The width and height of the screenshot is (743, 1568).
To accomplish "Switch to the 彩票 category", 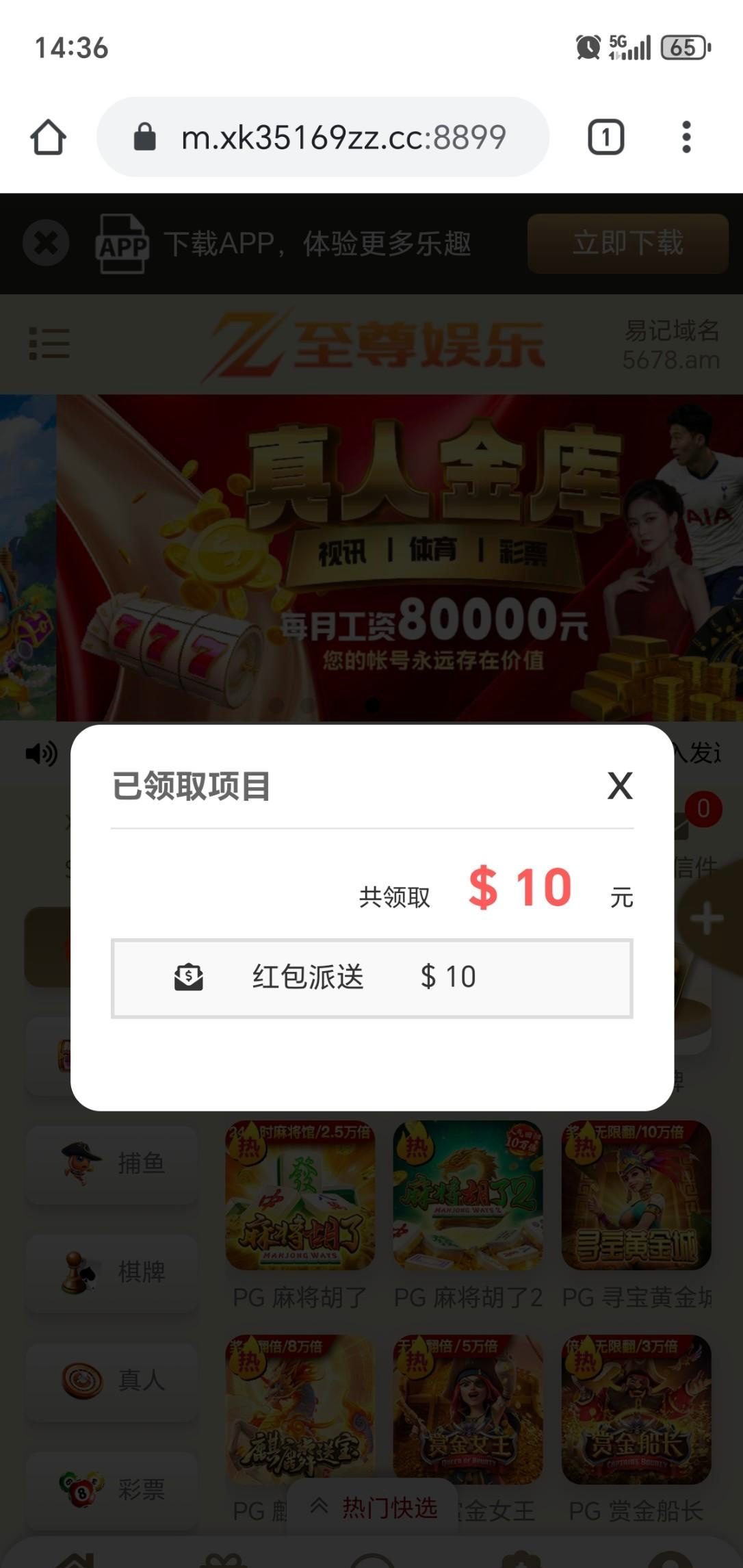I will pyautogui.click(x=112, y=1489).
